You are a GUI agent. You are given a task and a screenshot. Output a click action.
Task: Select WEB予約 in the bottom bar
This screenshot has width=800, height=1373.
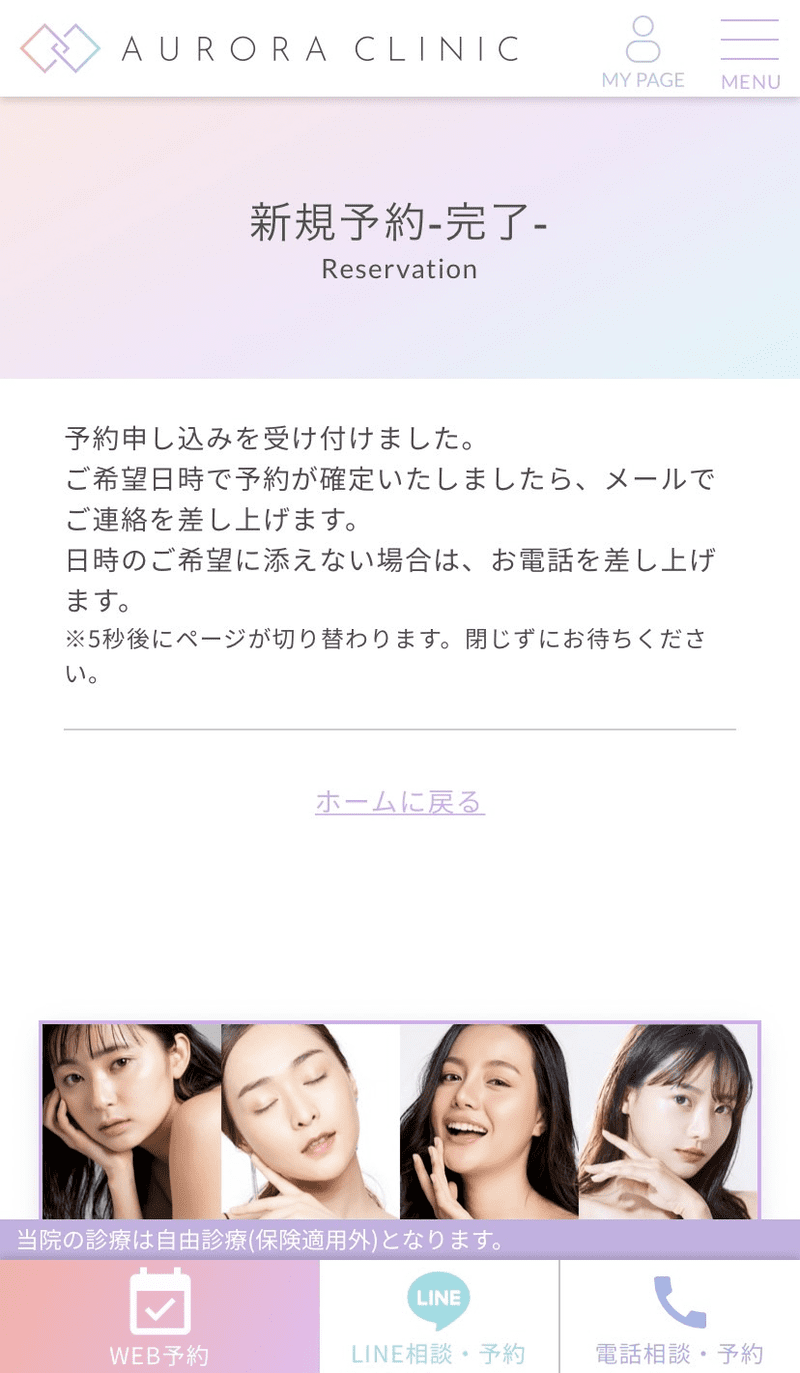[160, 1316]
